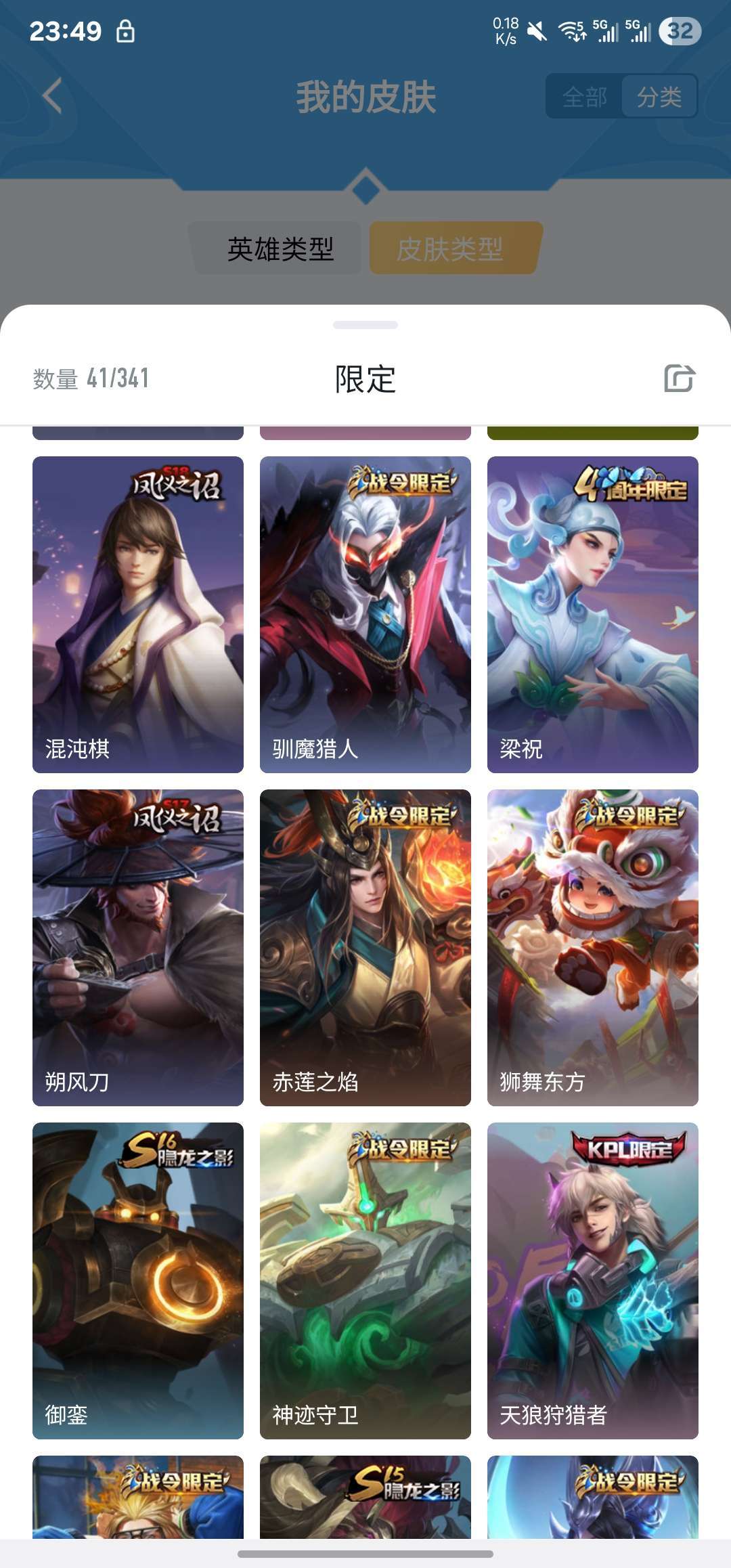Switch to the 分类 view
The height and width of the screenshot is (1568, 731).
click(659, 96)
